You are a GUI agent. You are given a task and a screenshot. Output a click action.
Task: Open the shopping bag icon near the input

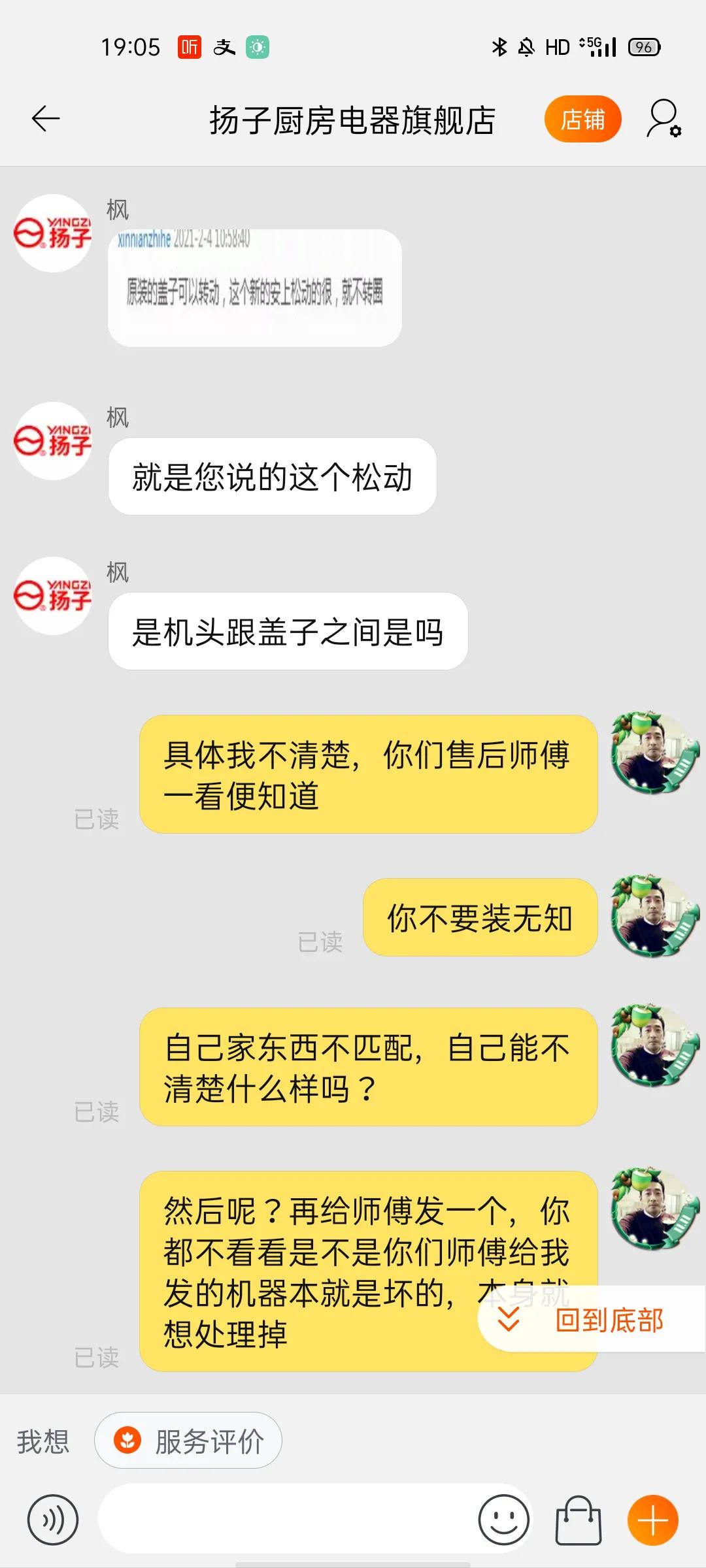577,1520
